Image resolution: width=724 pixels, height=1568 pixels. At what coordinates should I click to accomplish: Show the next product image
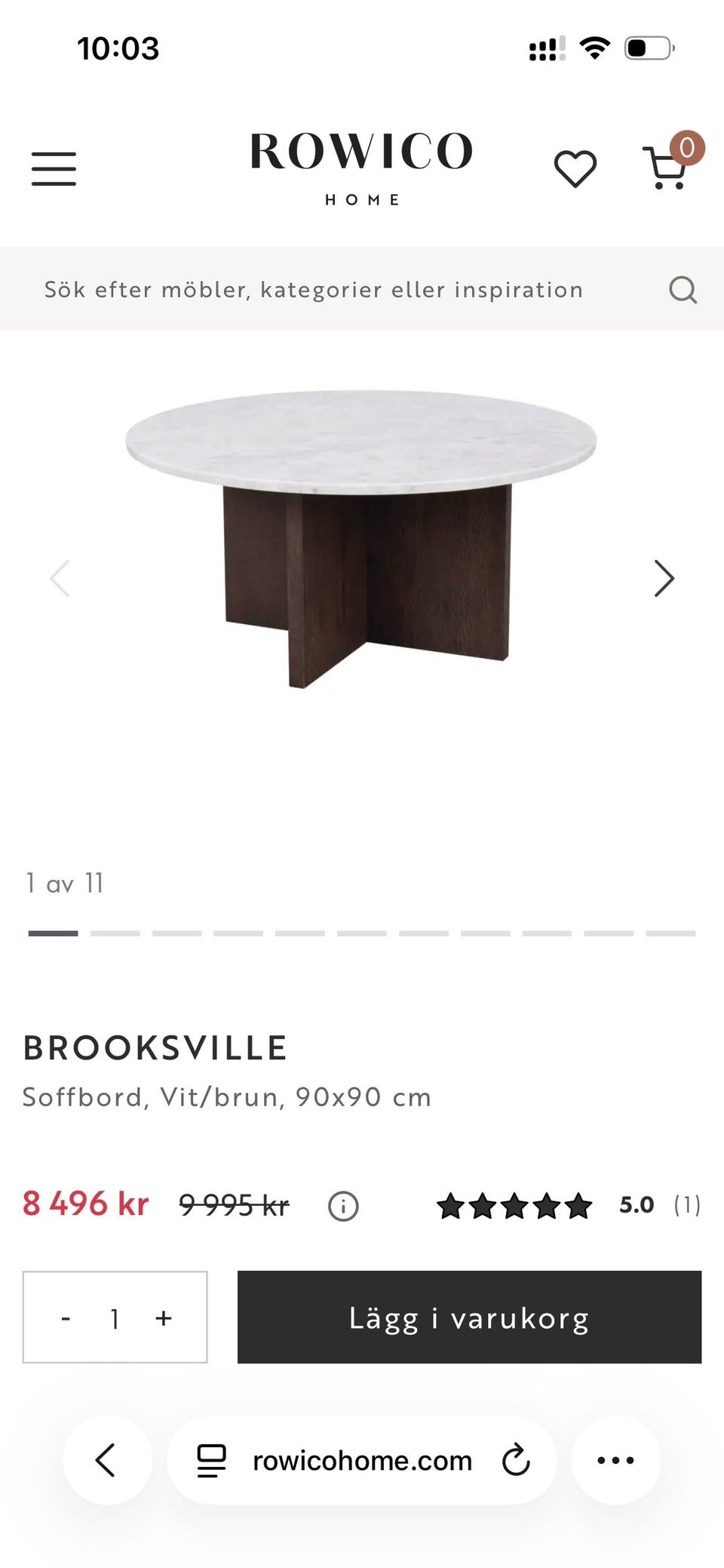pyautogui.click(x=664, y=579)
